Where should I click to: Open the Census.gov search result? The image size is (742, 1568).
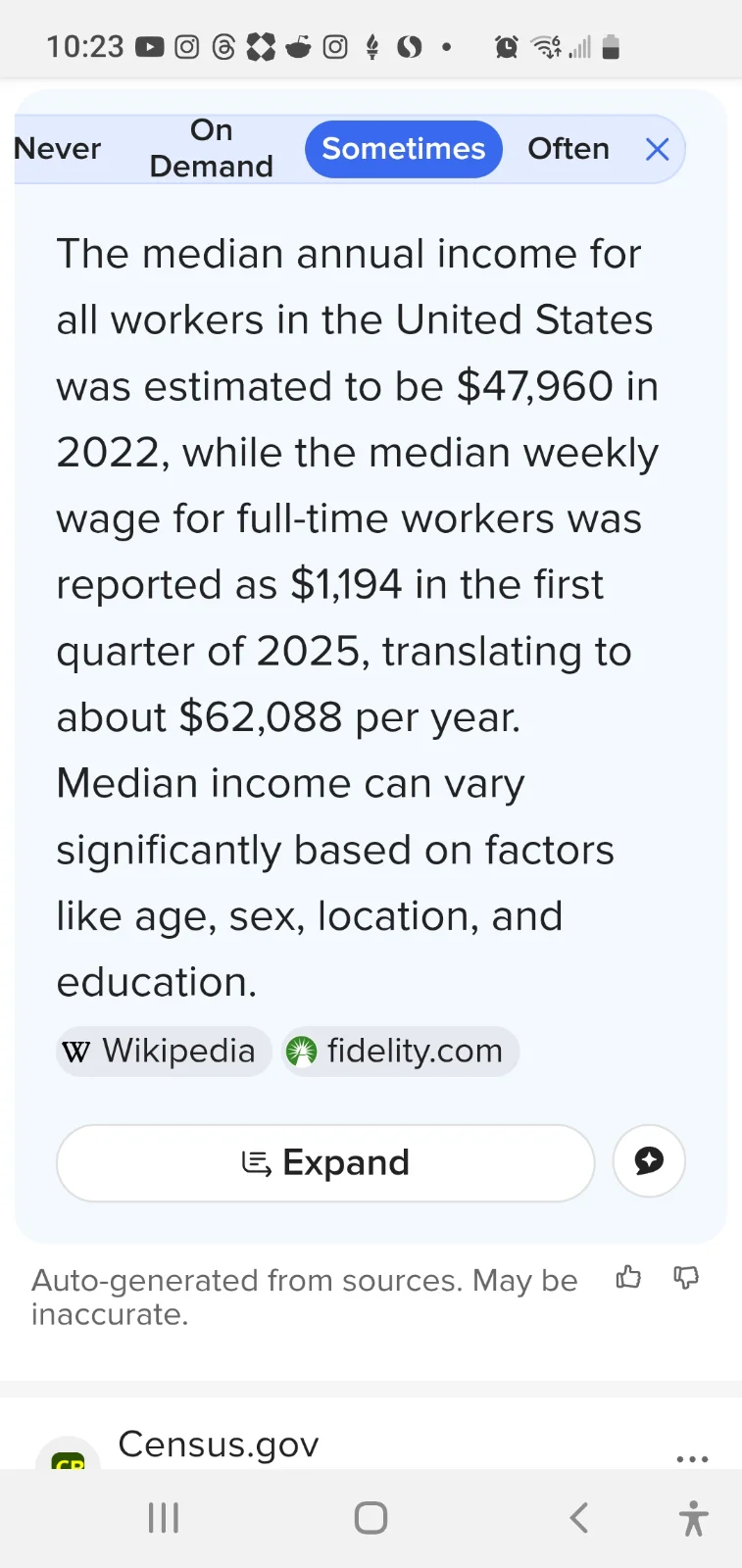pos(219,1445)
